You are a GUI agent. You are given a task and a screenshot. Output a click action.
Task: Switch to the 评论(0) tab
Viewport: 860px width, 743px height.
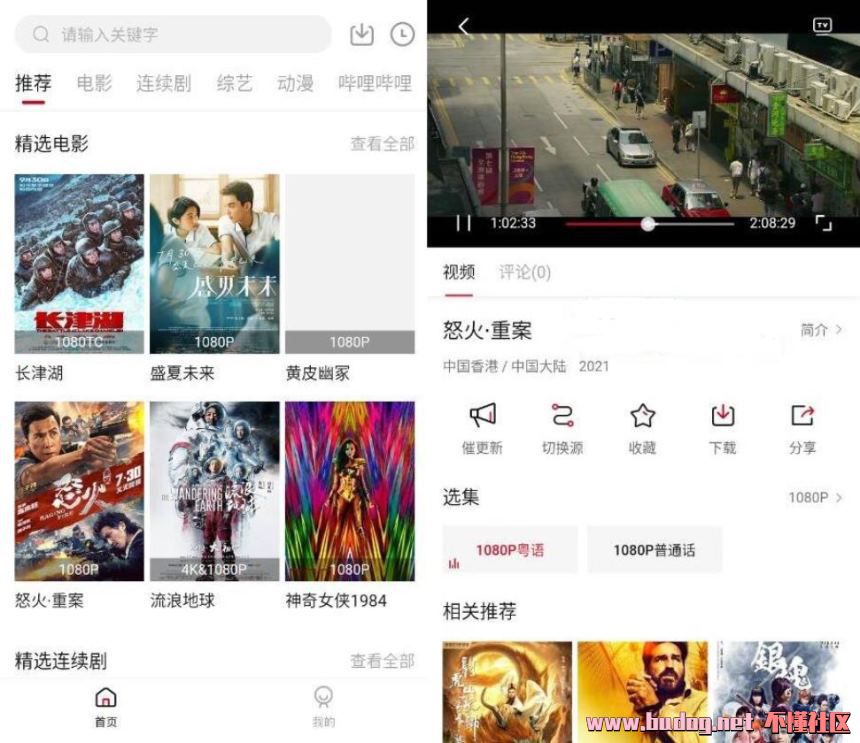point(525,272)
